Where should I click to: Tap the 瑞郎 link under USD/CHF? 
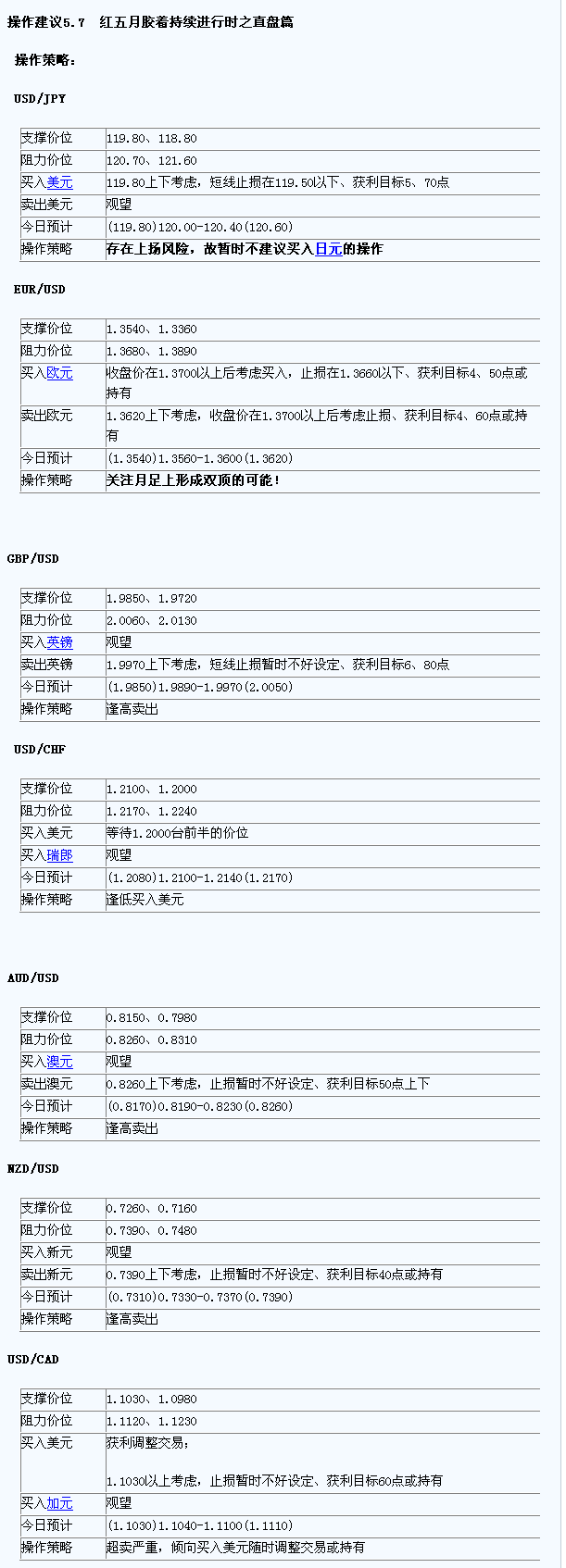click(59, 855)
